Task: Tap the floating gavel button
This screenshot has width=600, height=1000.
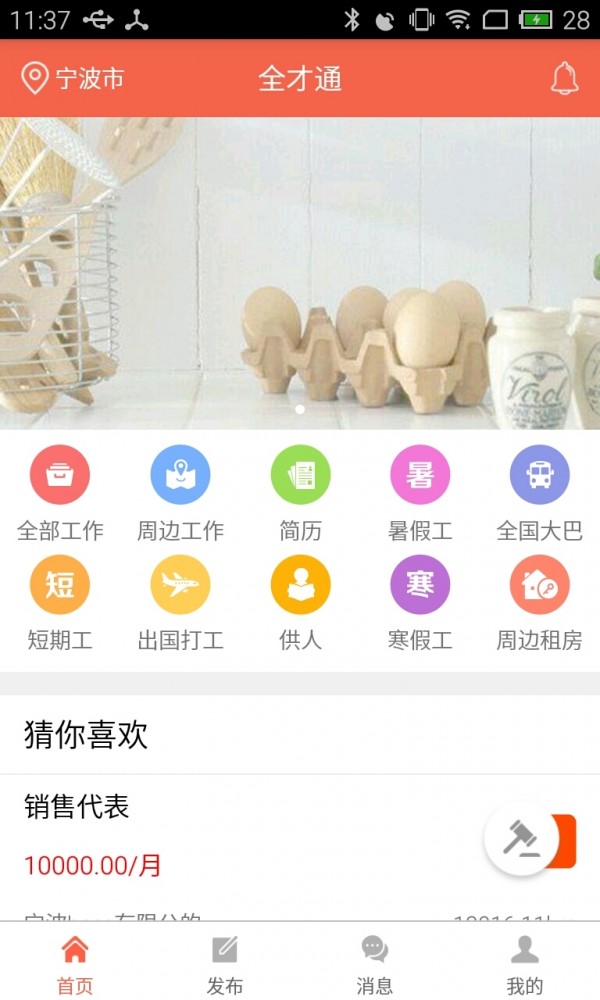Action: [521, 840]
